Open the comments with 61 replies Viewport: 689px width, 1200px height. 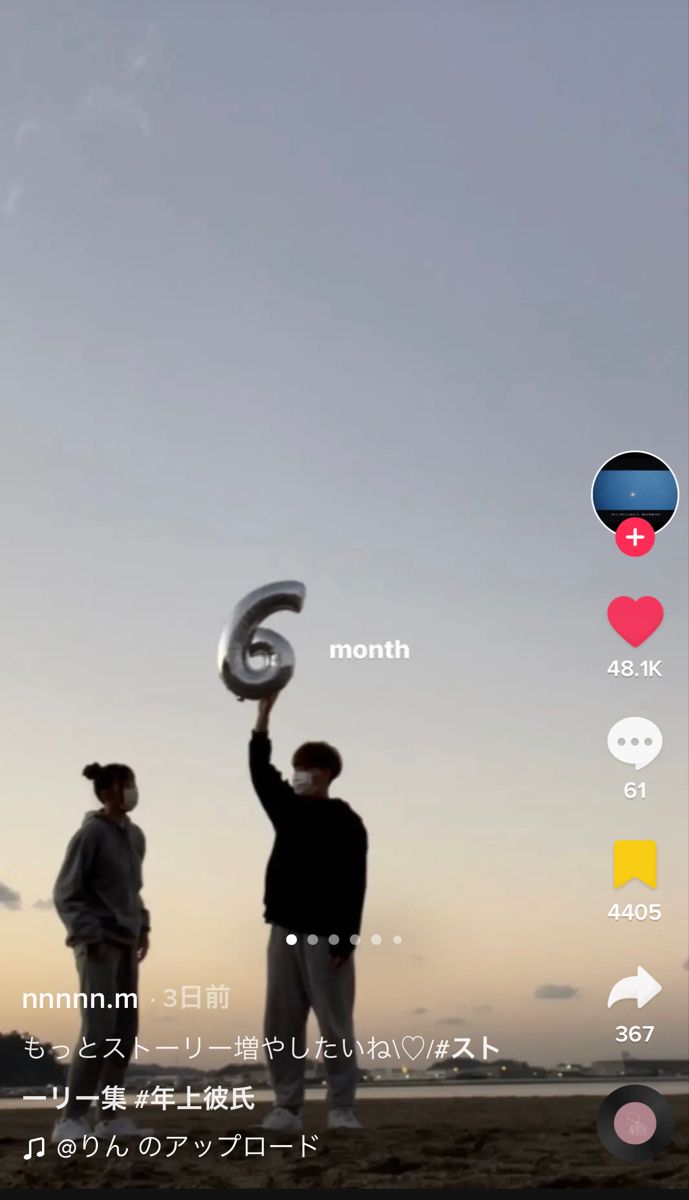click(x=634, y=744)
